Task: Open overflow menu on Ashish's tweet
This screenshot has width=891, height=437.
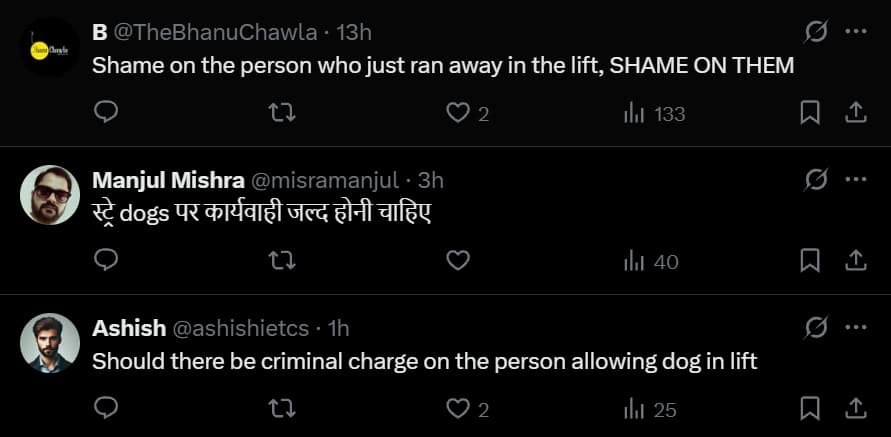Action: tap(856, 327)
